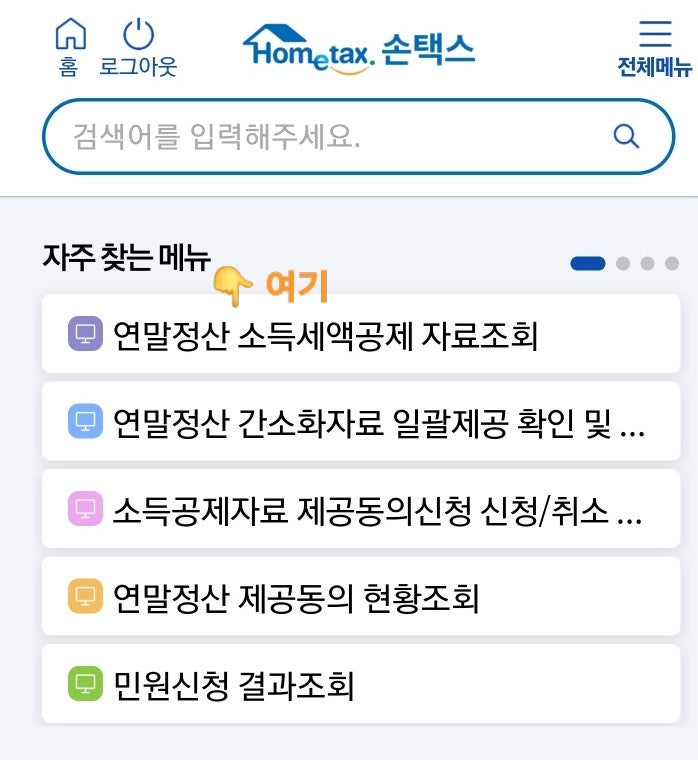The width and height of the screenshot is (698, 760).
Task: Select 소득공제자료 제공동의신청 신청/취소
Action: tap(361, 509)
